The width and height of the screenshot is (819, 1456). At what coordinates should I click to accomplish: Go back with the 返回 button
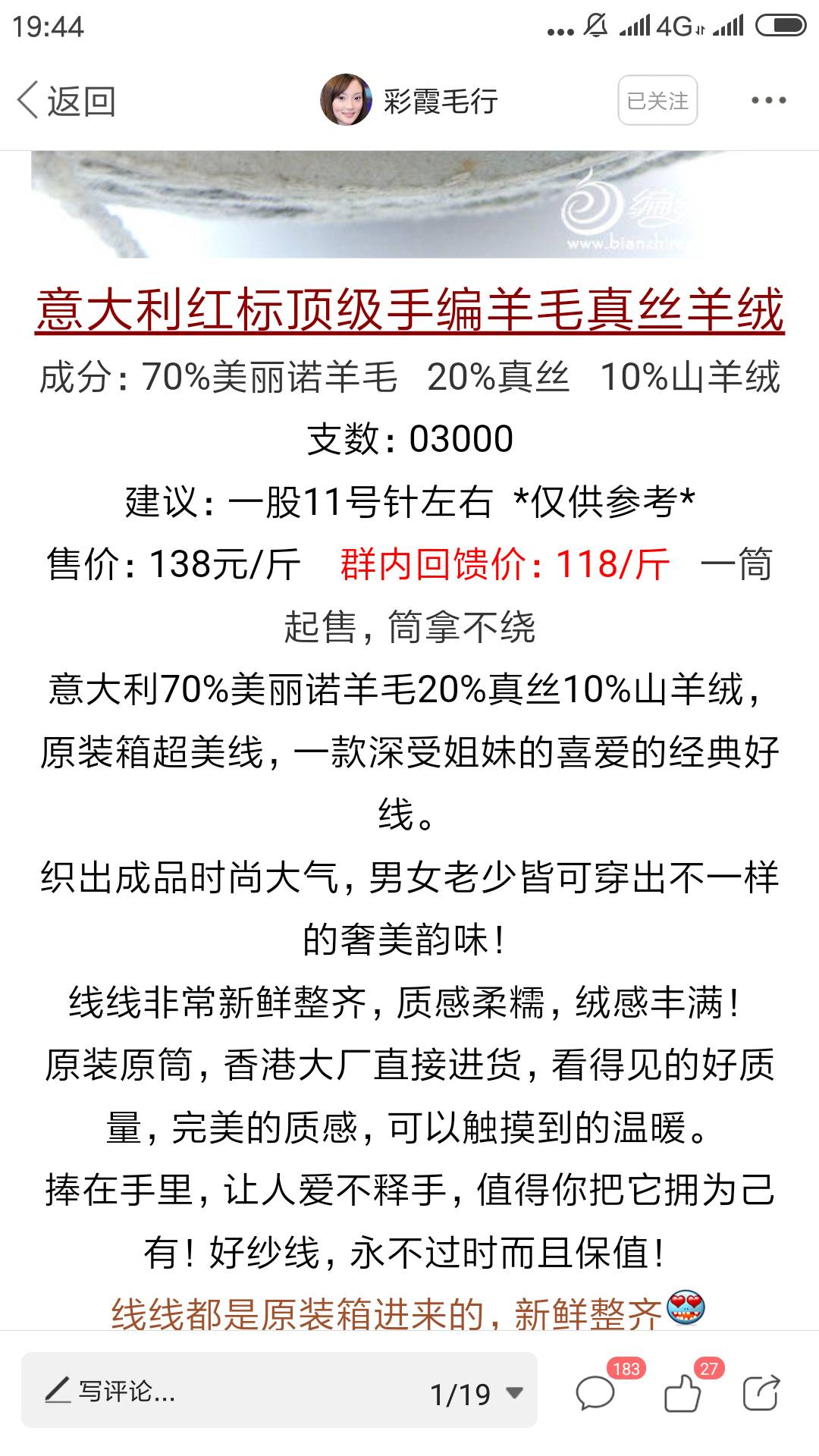point(66,101)
